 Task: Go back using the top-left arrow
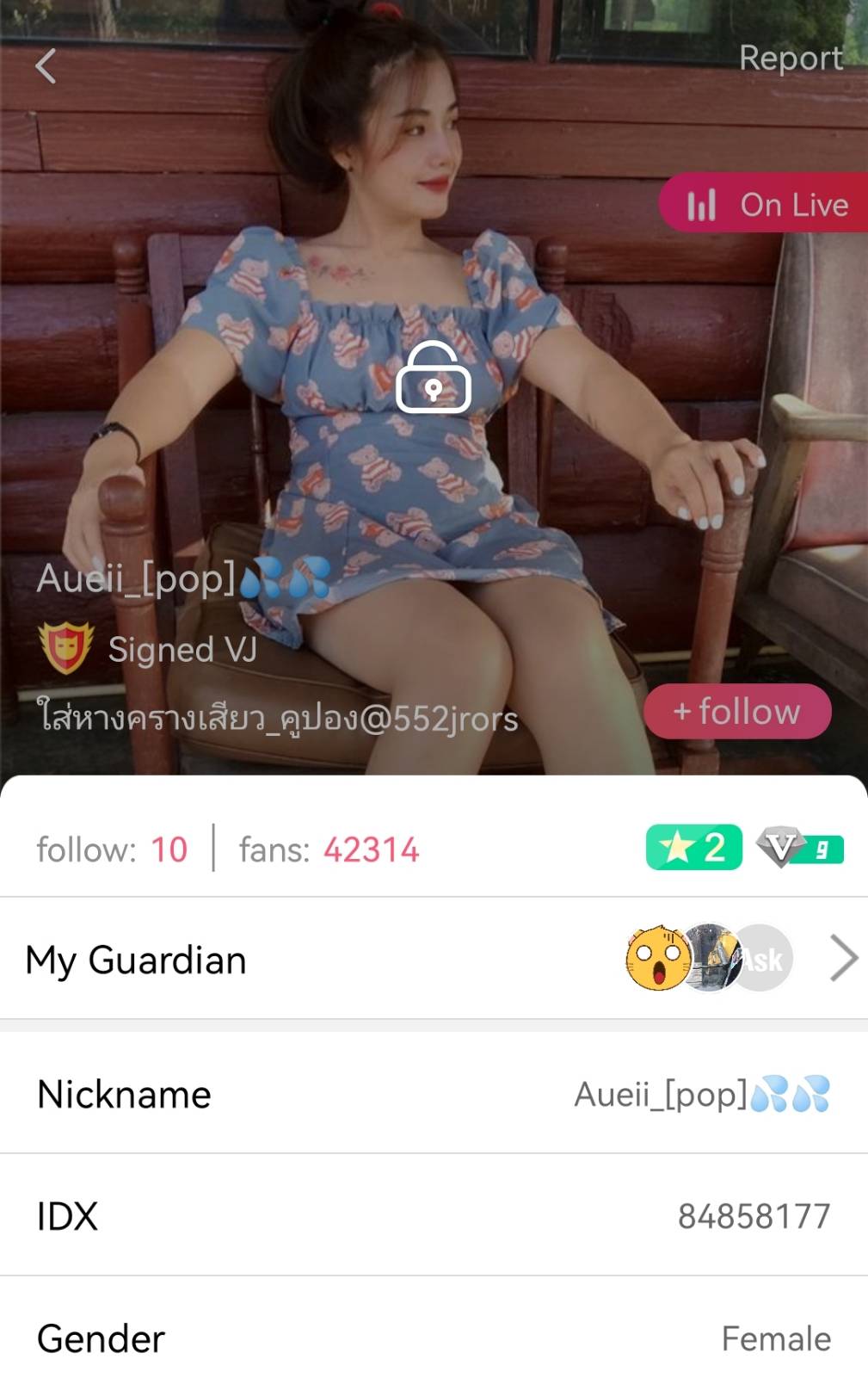point(46,66)
